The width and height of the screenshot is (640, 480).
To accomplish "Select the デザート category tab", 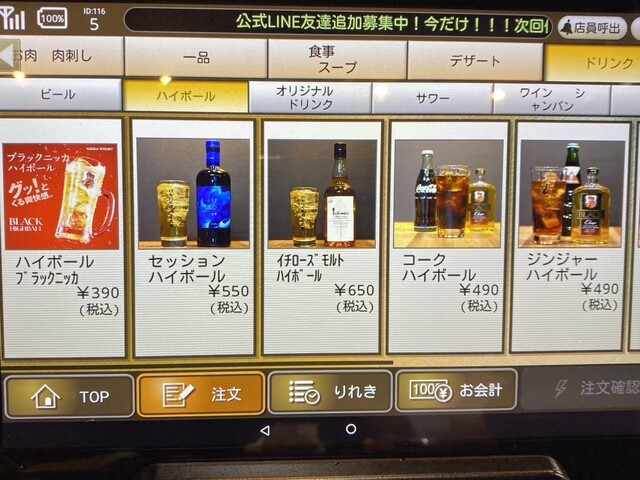I will [x=475, y=60].
